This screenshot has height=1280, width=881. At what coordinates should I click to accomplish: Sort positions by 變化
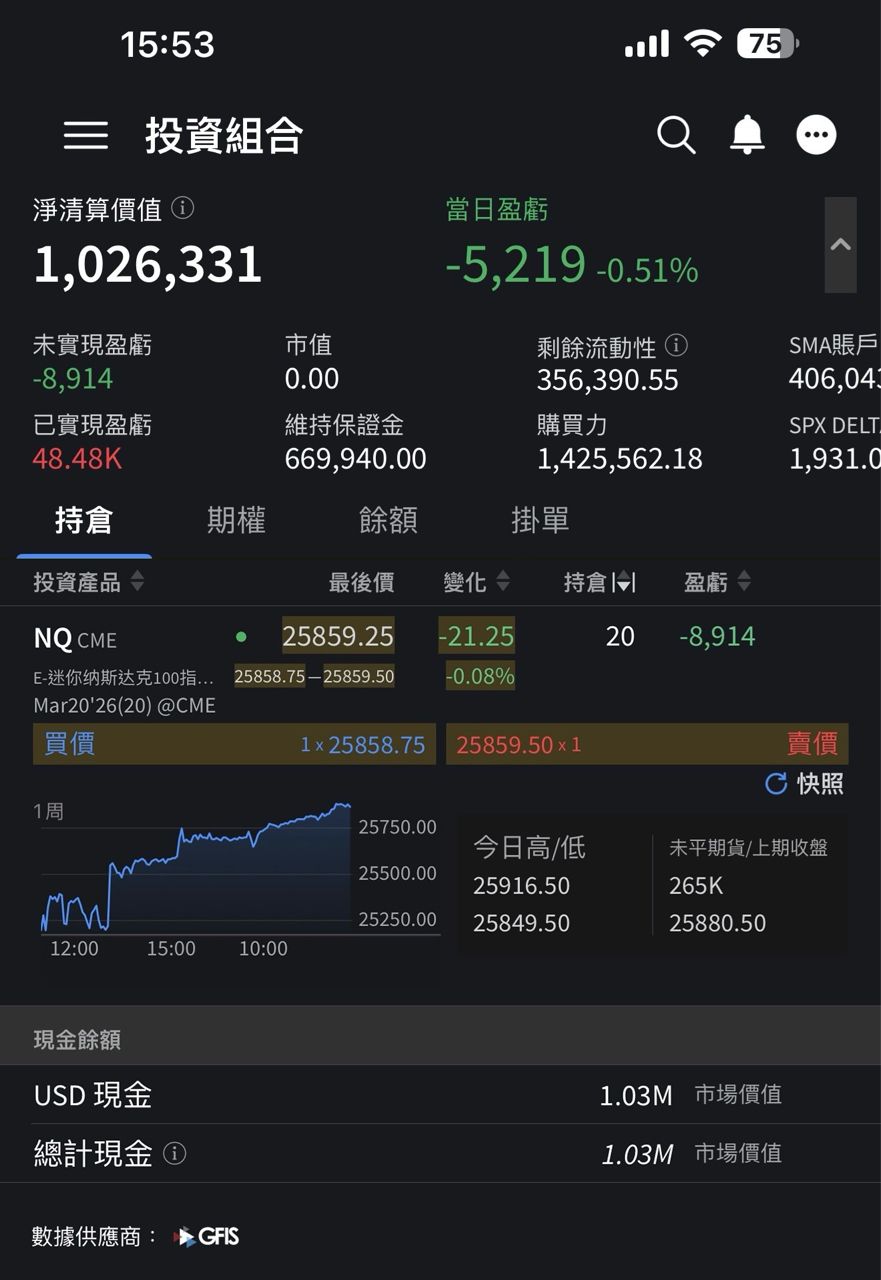(x=476, y=582)
